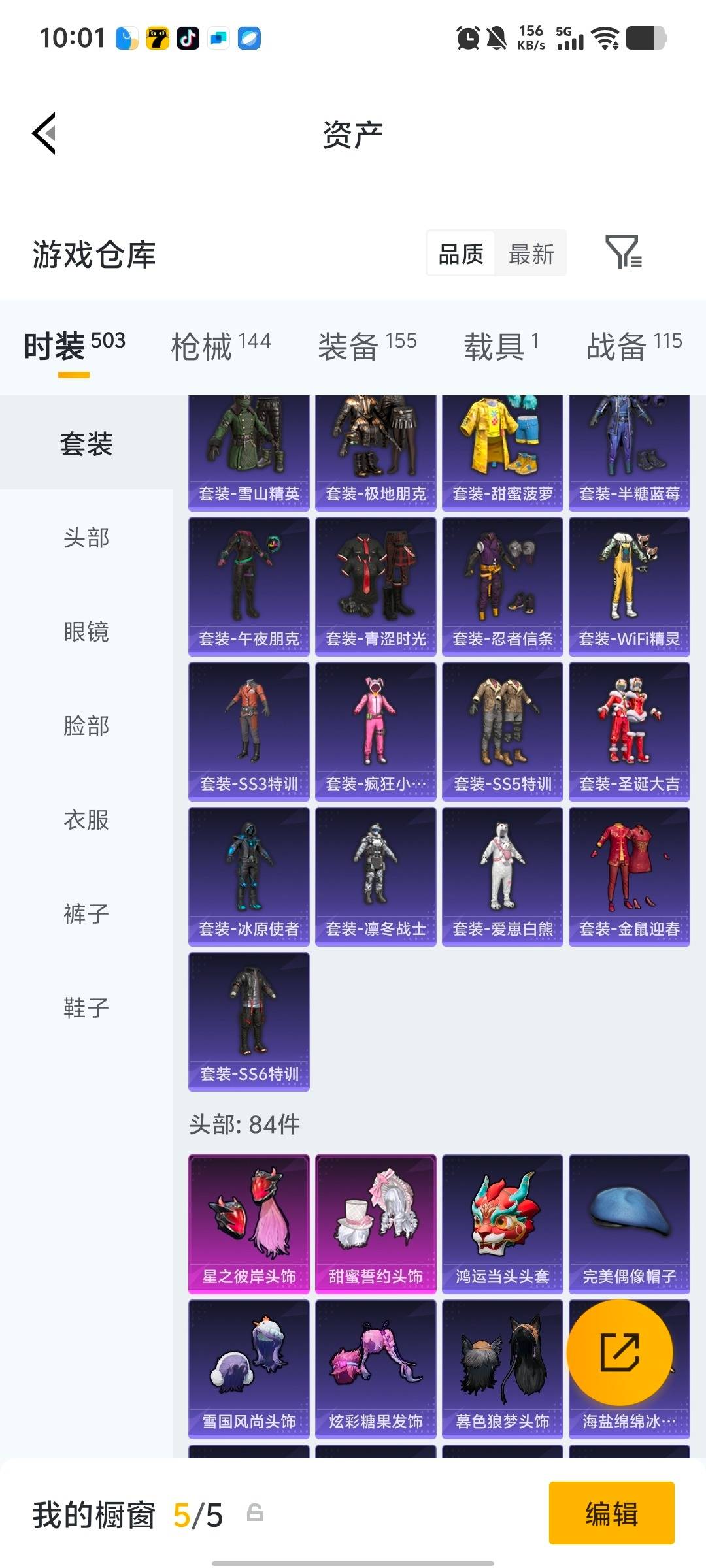Tap the back arrow to leave 资产 page
The image size is (706, 1568).
(44, 133)
